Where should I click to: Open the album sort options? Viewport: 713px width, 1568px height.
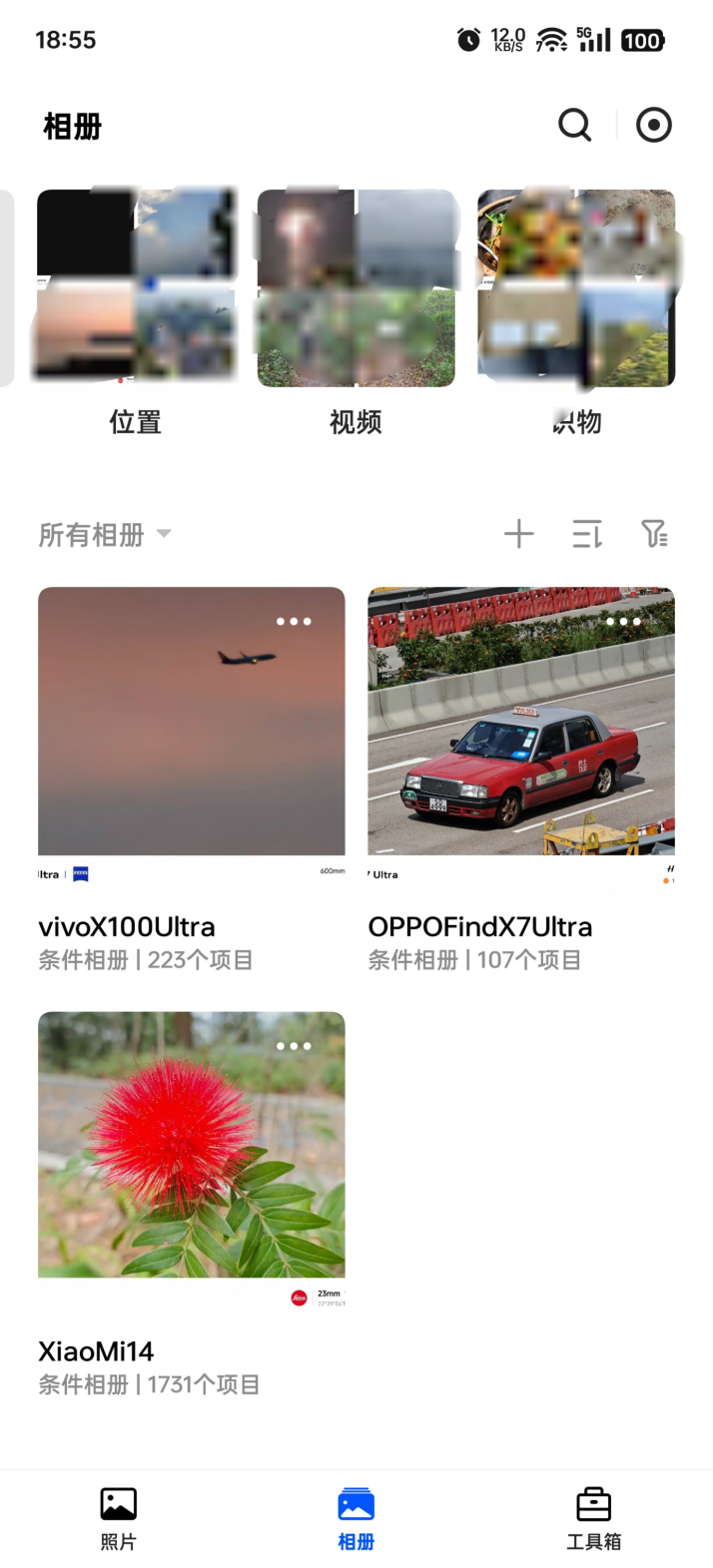(586, 534)
